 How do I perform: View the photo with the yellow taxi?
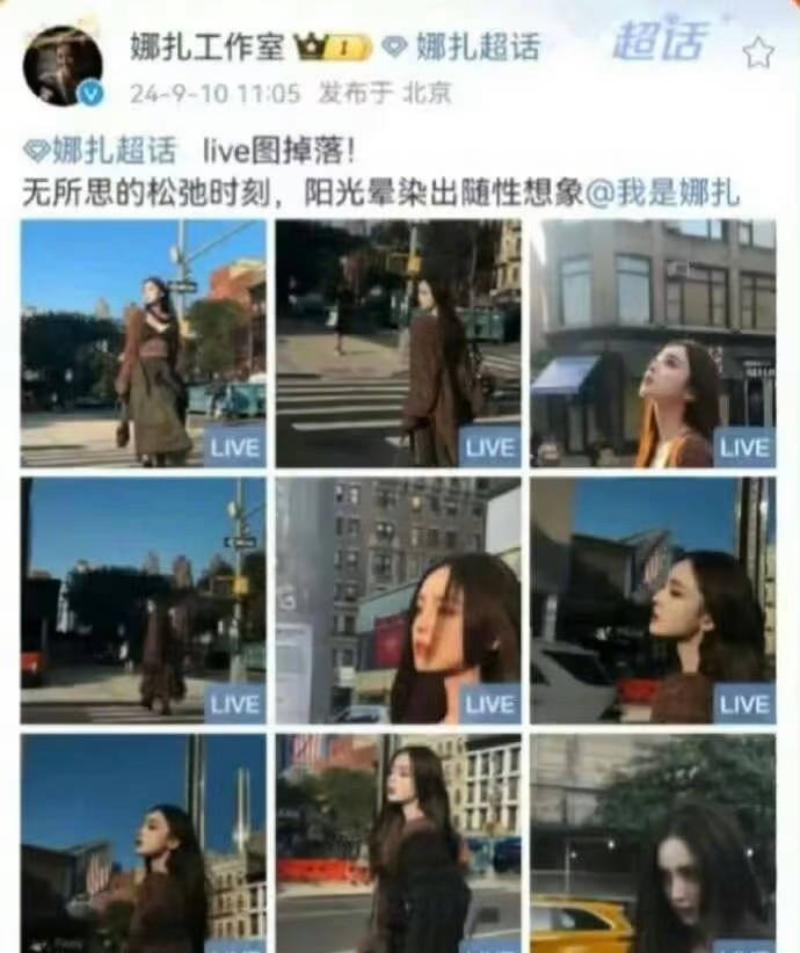(652, 843)
